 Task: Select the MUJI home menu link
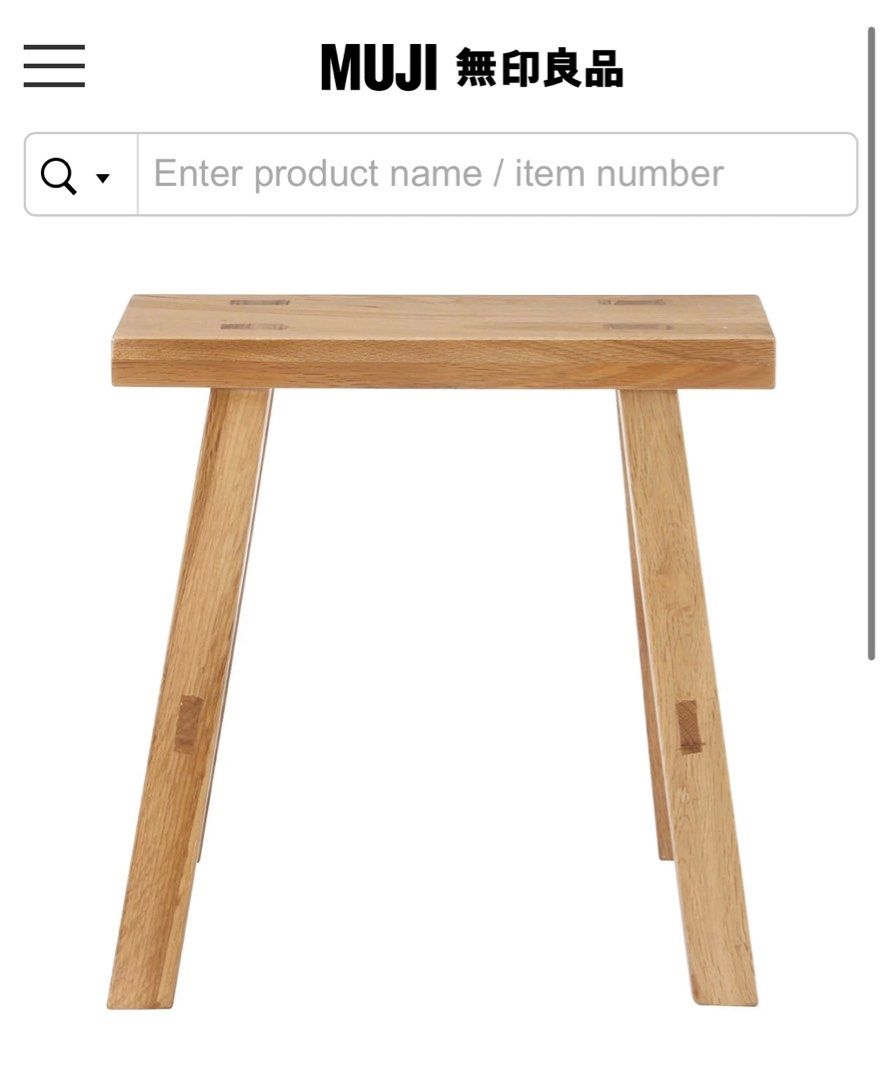coord(380,66)
